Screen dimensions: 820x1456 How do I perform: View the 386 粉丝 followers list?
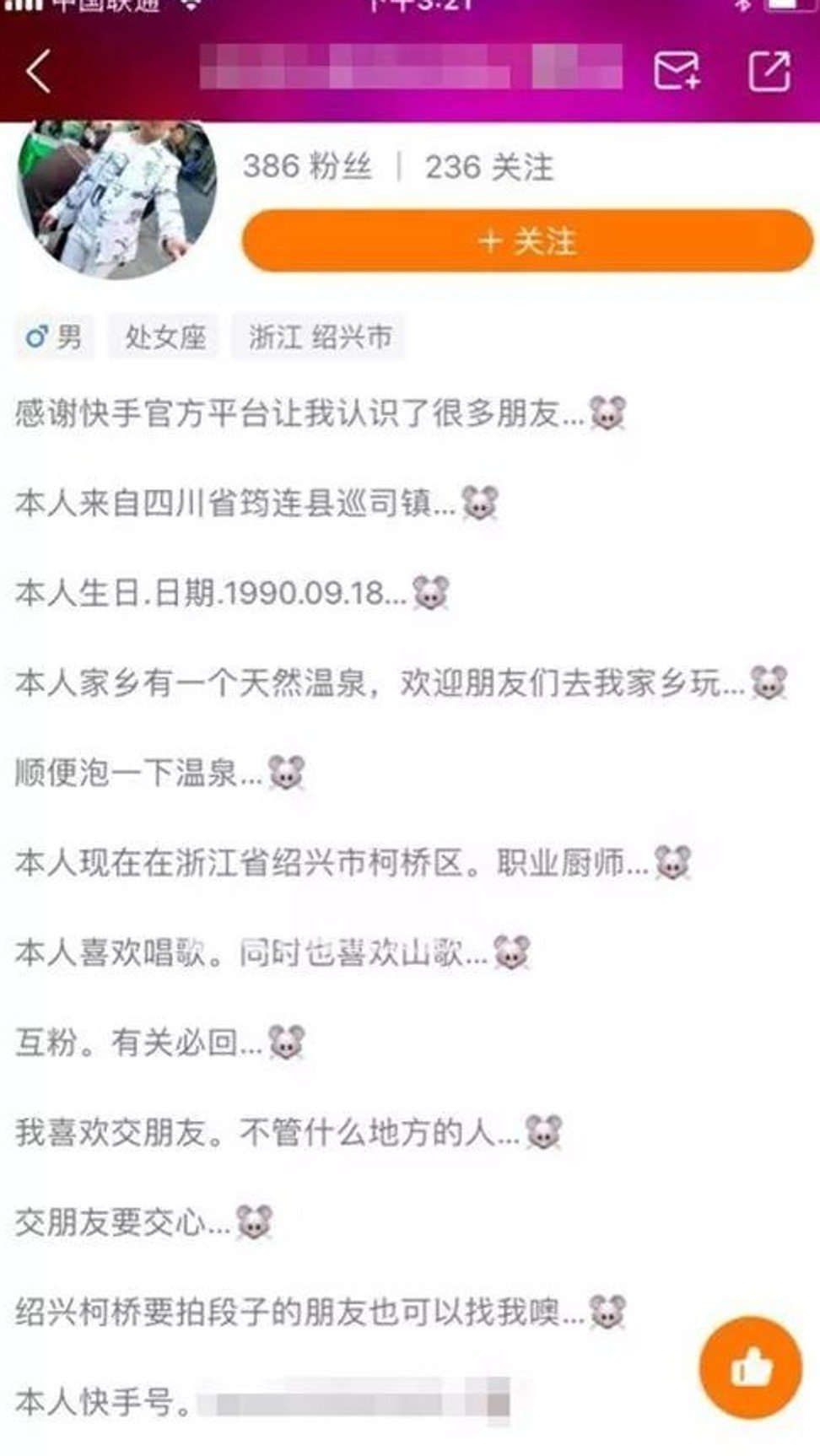click(307, 167)
